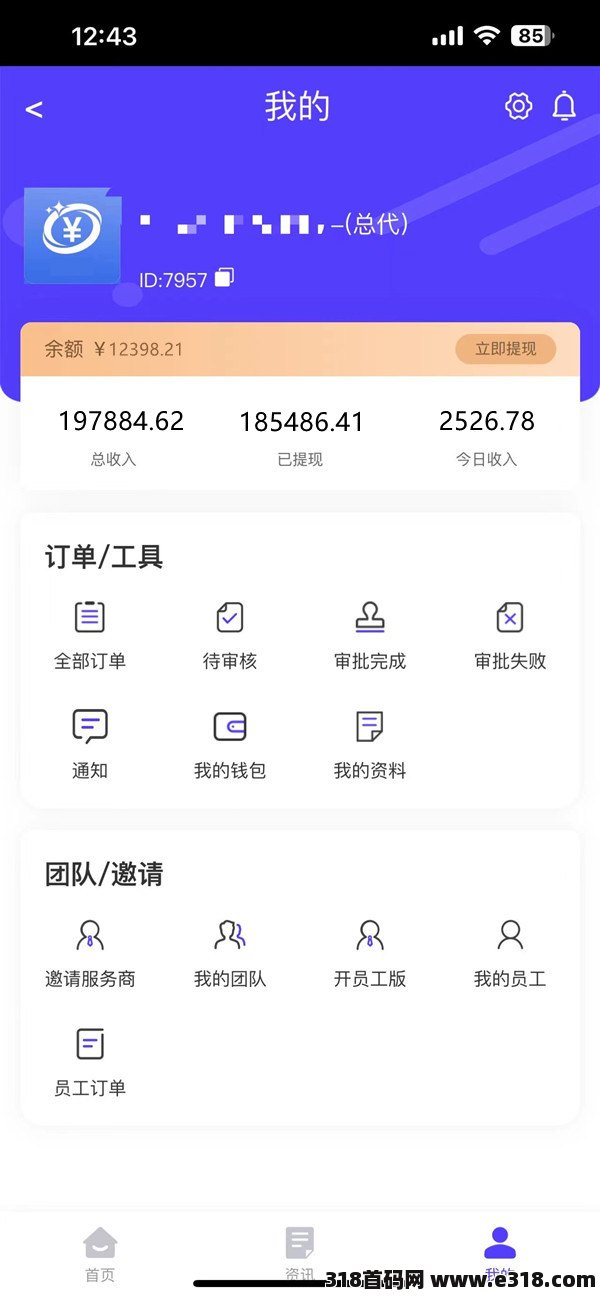Open 审批完成 approved orders
Viewport: 600px width, 1298px height.
click(370, 635)
